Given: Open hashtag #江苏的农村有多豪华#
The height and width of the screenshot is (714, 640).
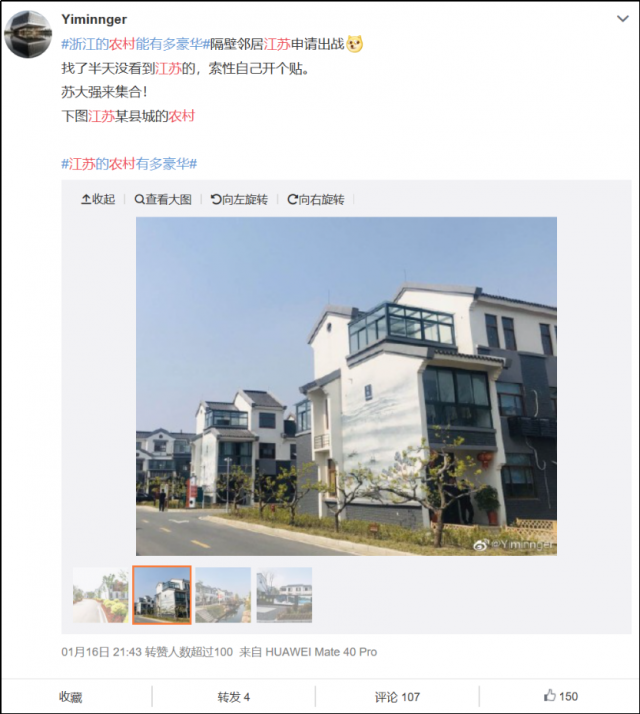Looking at the screenshot, I should click(128, 163).
